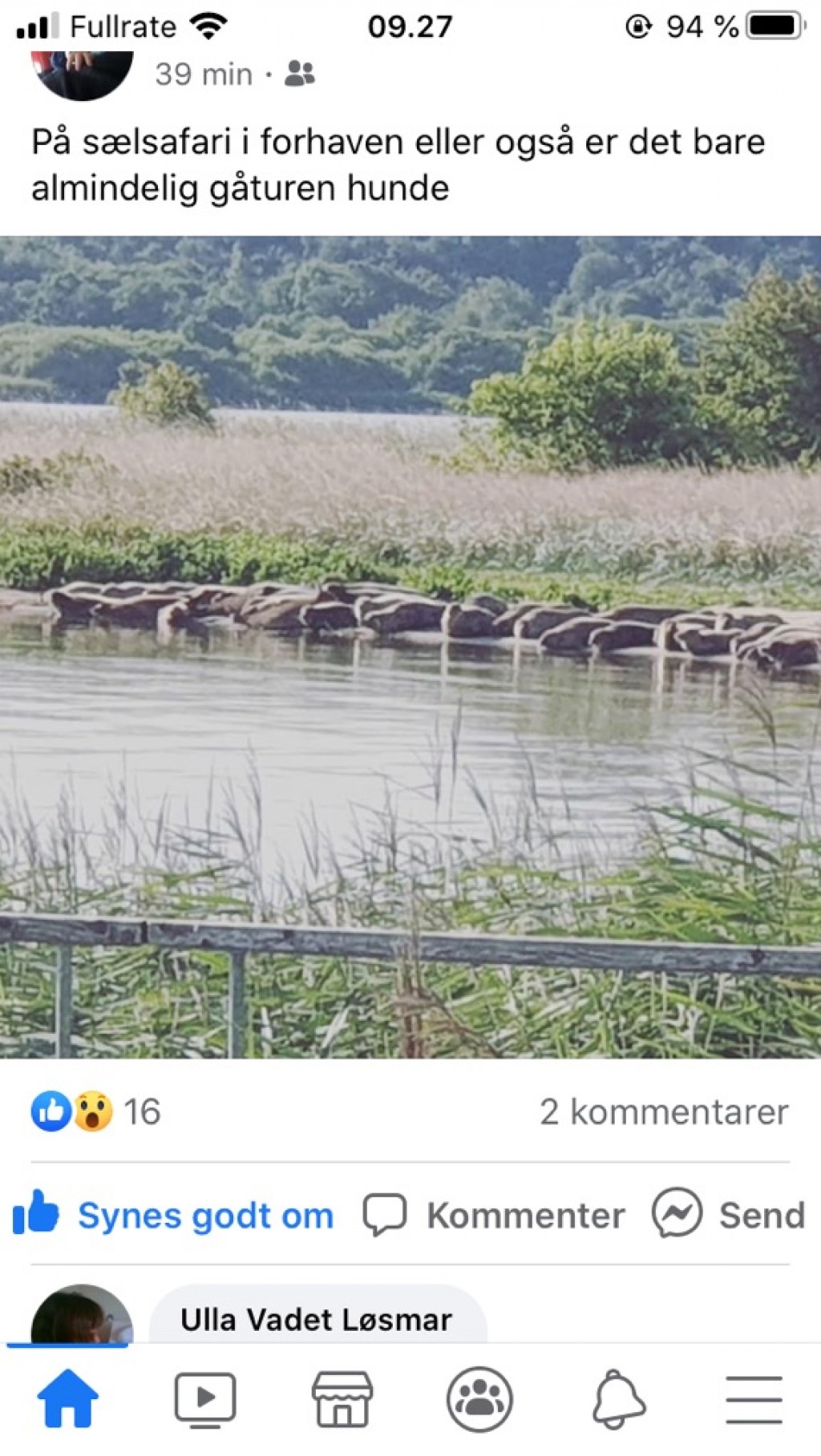Image resolution: width=821 pixels, height=1456 pixels.
Task: Open the post author's profile picture
Action: pyautogui.click(x=82, y=75)
